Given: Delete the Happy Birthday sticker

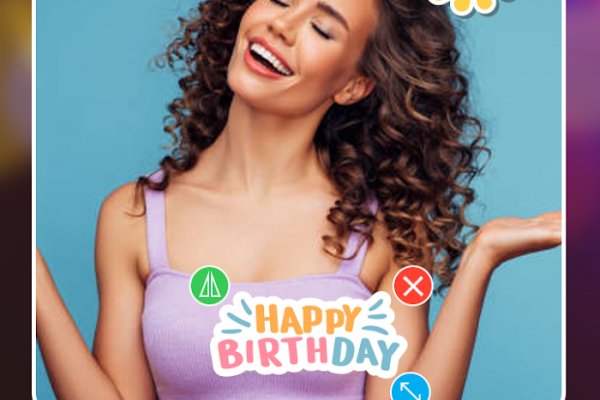Looking at the screenshot, I should pos(412,287).
